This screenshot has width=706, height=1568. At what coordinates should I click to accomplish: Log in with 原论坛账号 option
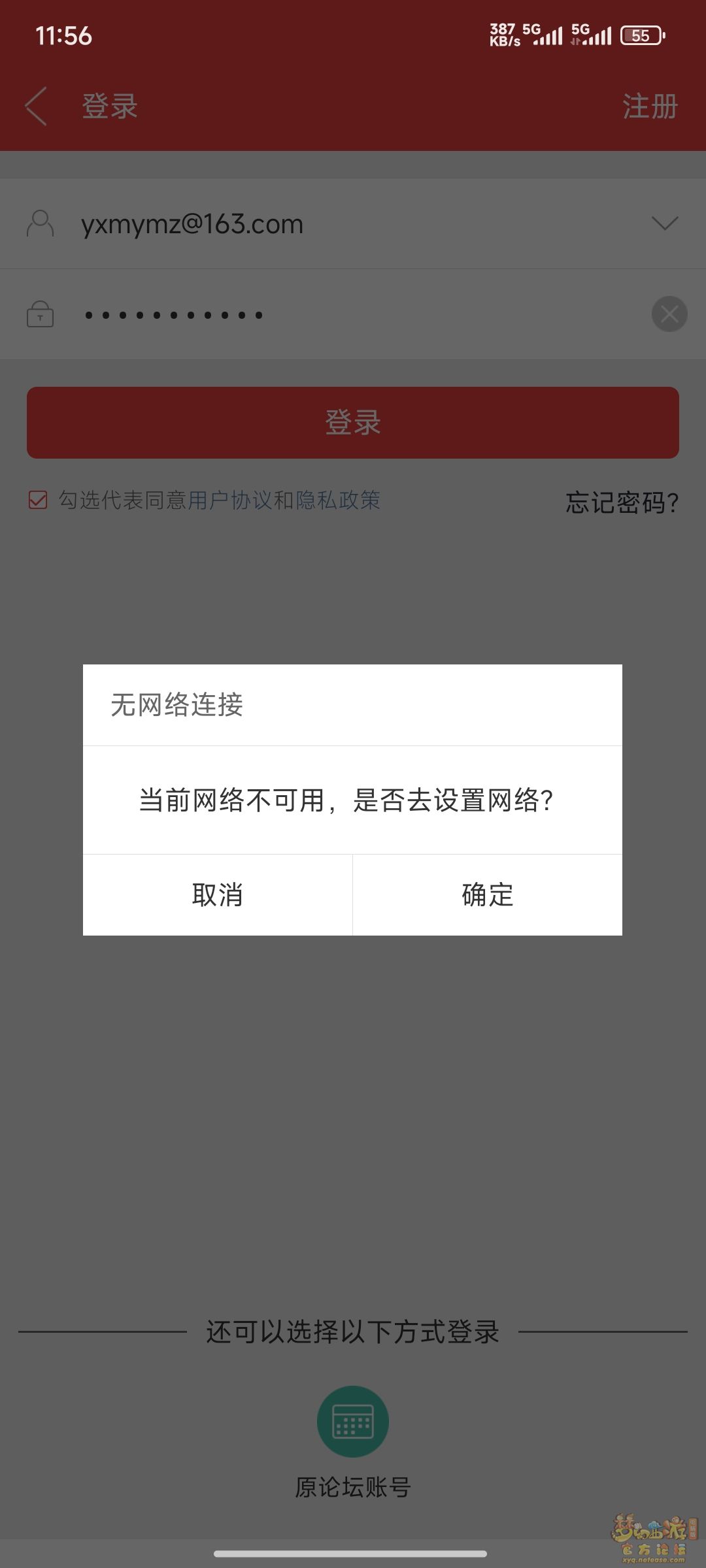(353, 1422)
